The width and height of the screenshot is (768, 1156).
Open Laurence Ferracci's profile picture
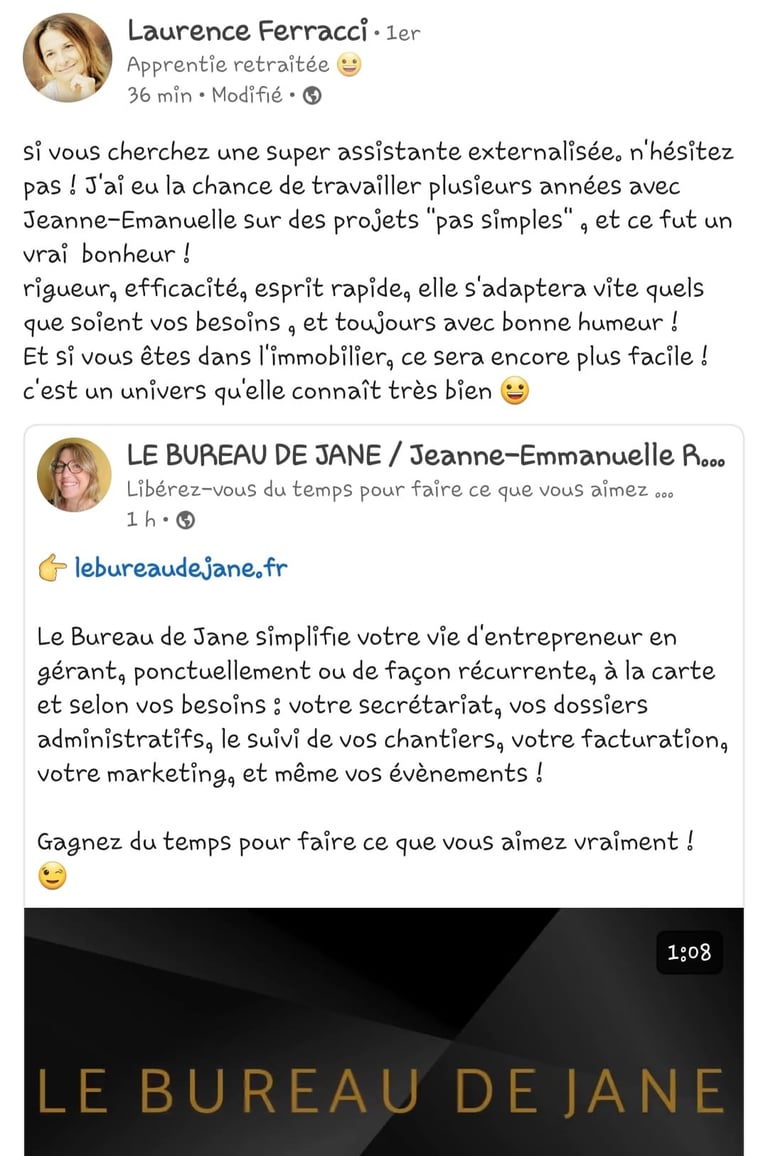(x=68, y=58)
